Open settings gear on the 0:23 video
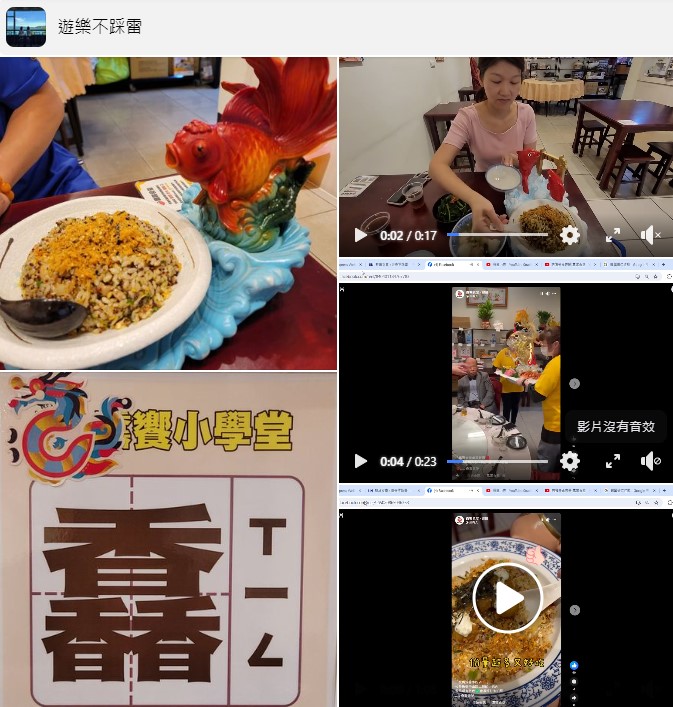 coord(569,461)
